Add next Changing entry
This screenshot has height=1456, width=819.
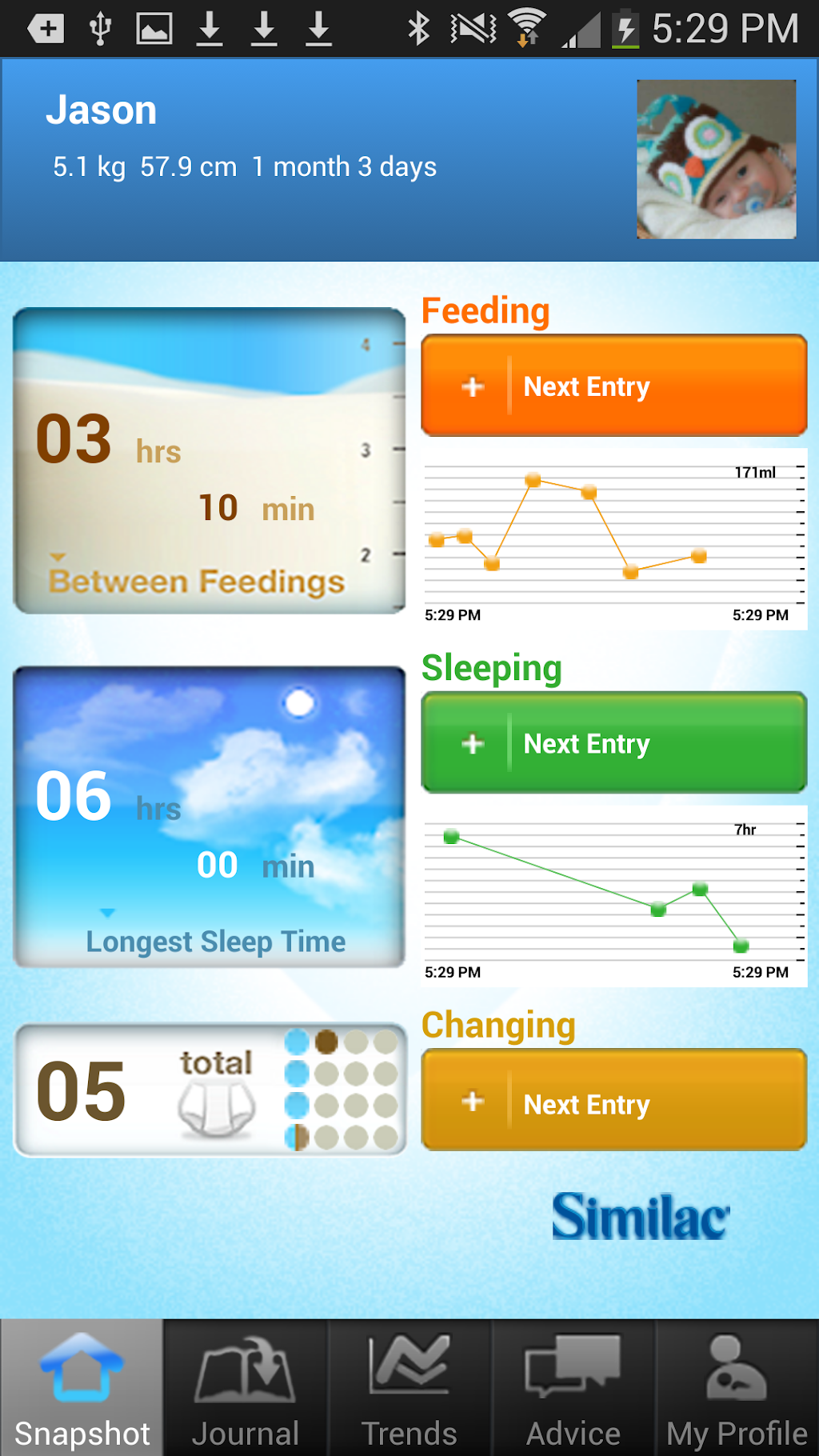(613, 1102)
